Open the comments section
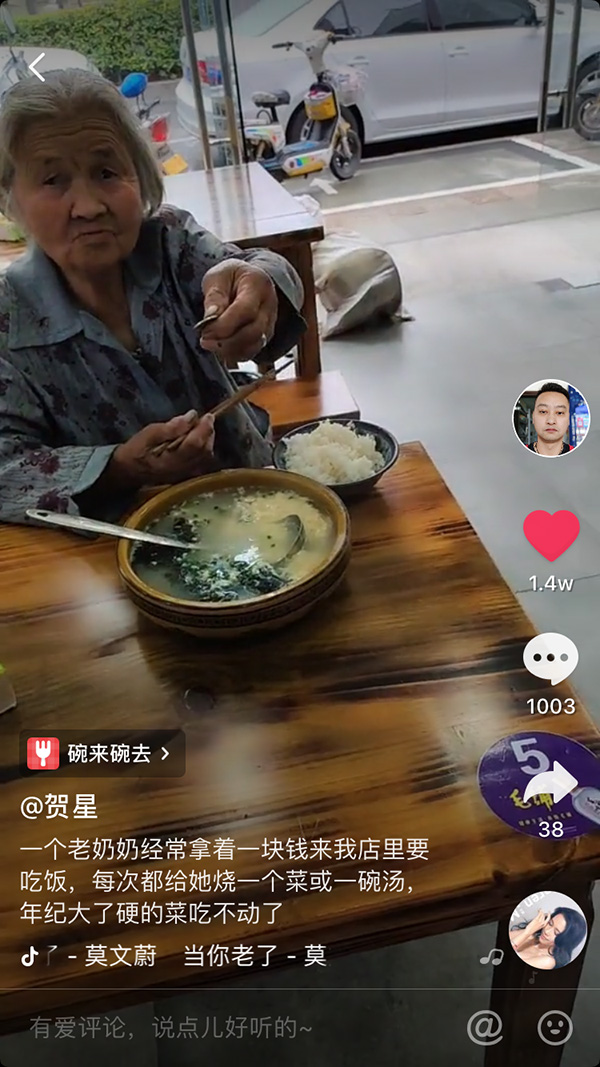 (551, 660)
